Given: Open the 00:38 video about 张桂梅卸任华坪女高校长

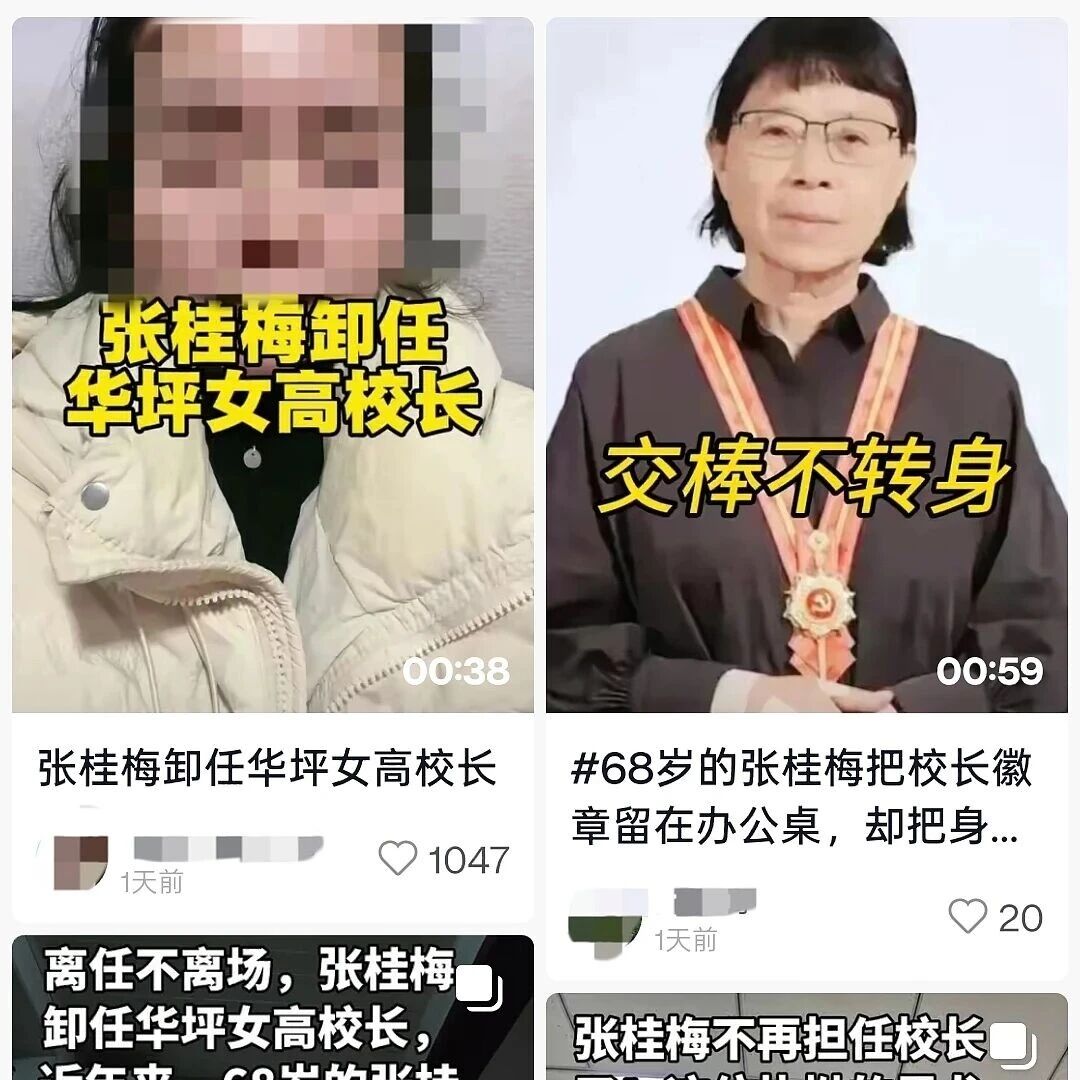Looking at the screenshot, I should coord(272,365).
